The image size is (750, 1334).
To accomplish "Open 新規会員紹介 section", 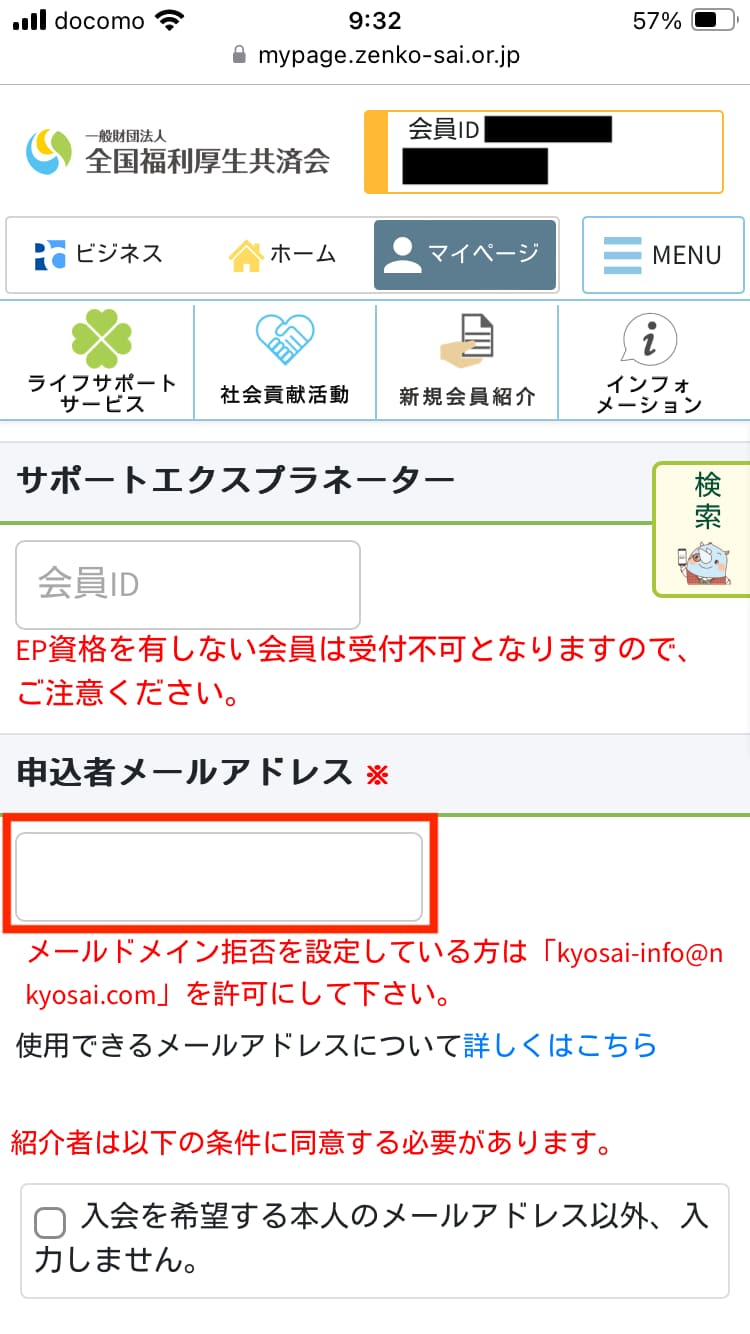I will (x=467, y=362).
